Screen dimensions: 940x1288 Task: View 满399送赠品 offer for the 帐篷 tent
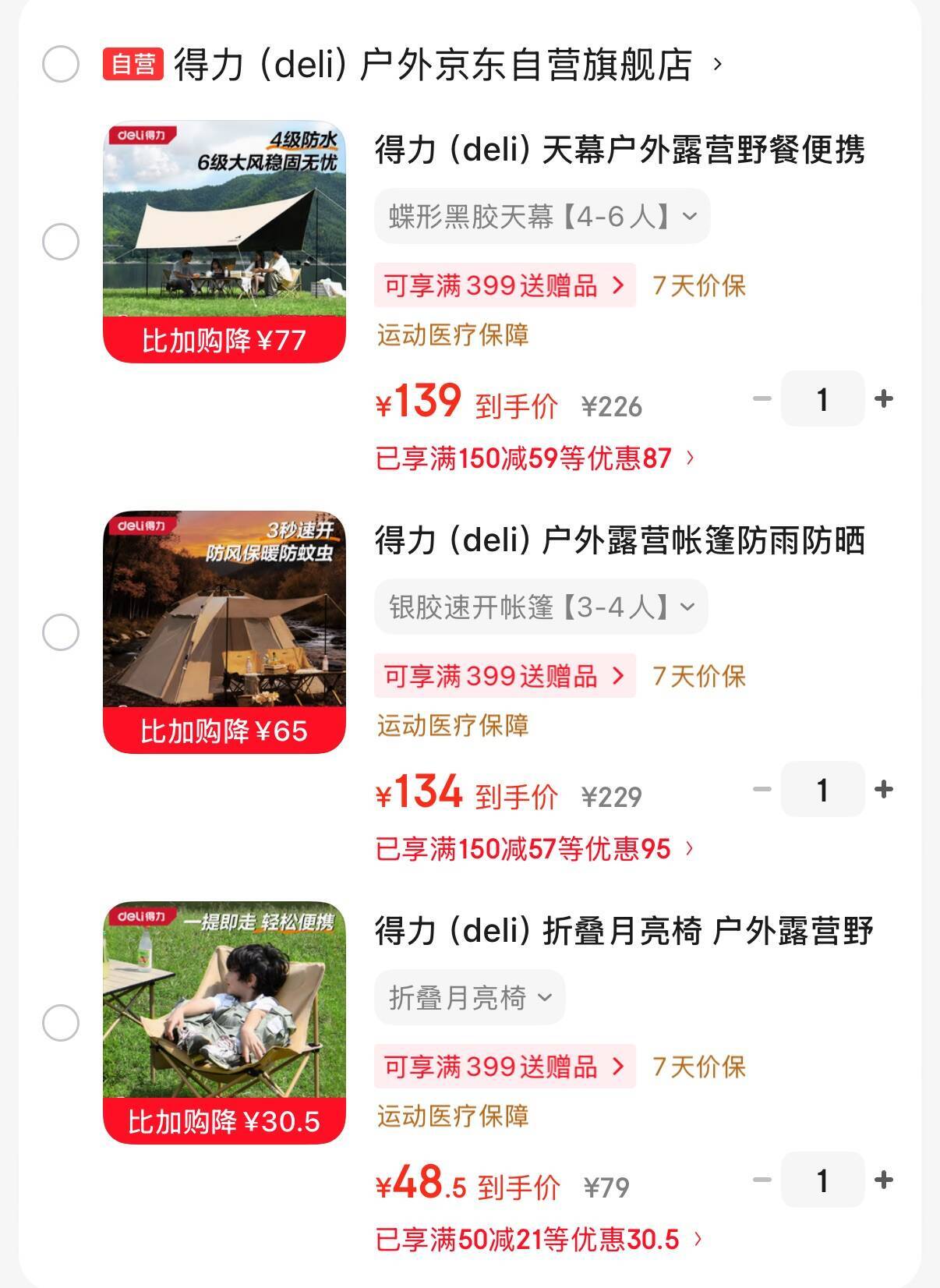[x=504, y=676]
